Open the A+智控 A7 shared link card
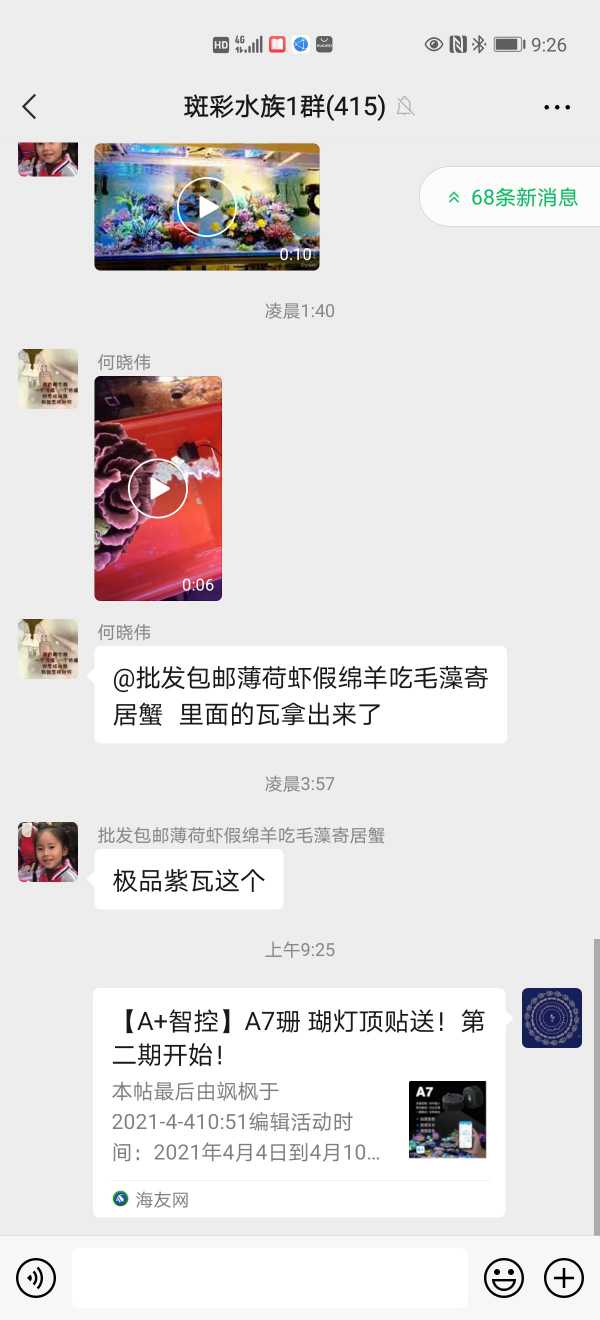Viewport: 600px width, 1320px height. tap(299, 1100)
